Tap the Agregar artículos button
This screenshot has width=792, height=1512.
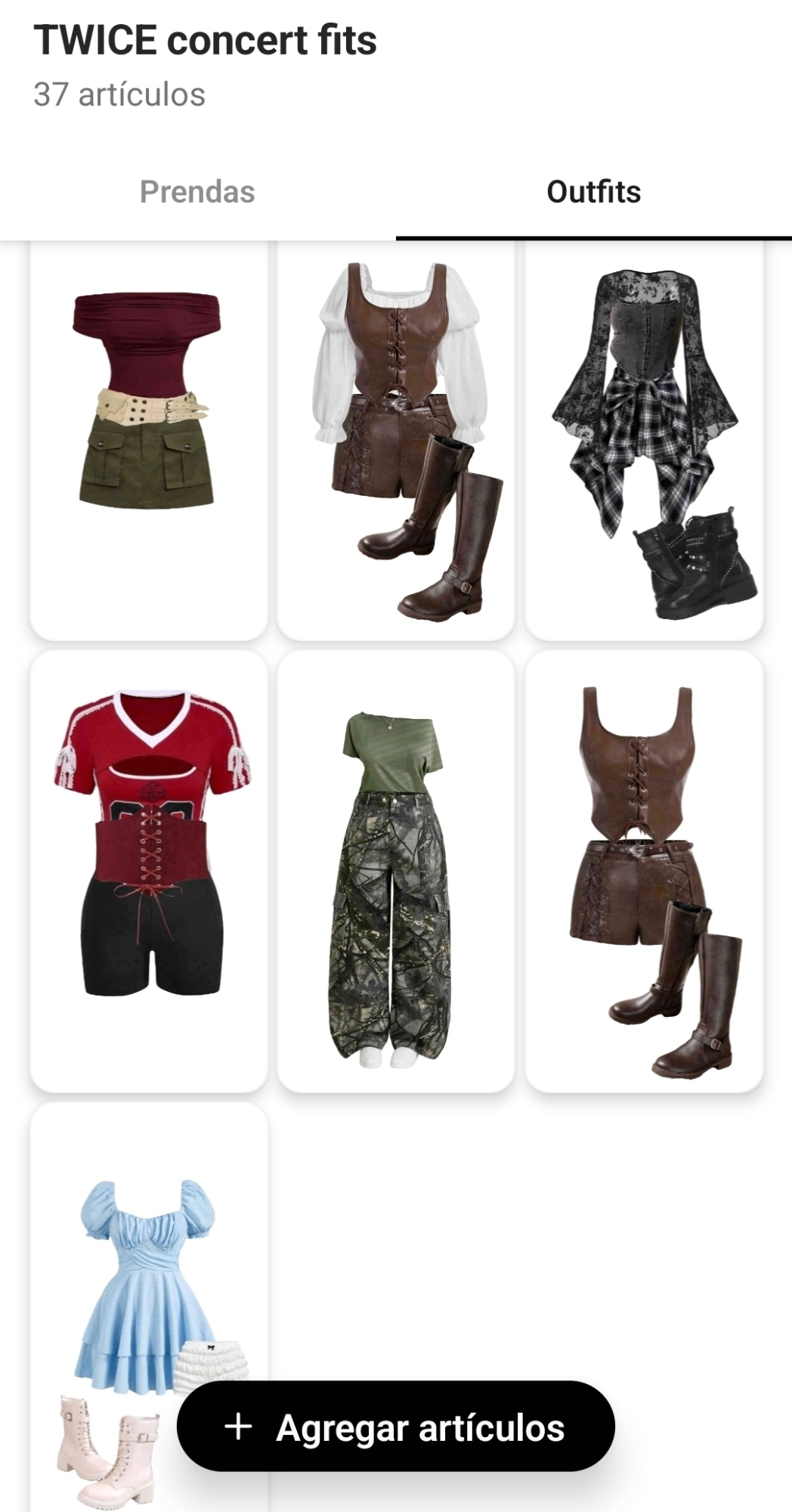coord(395,1427)
